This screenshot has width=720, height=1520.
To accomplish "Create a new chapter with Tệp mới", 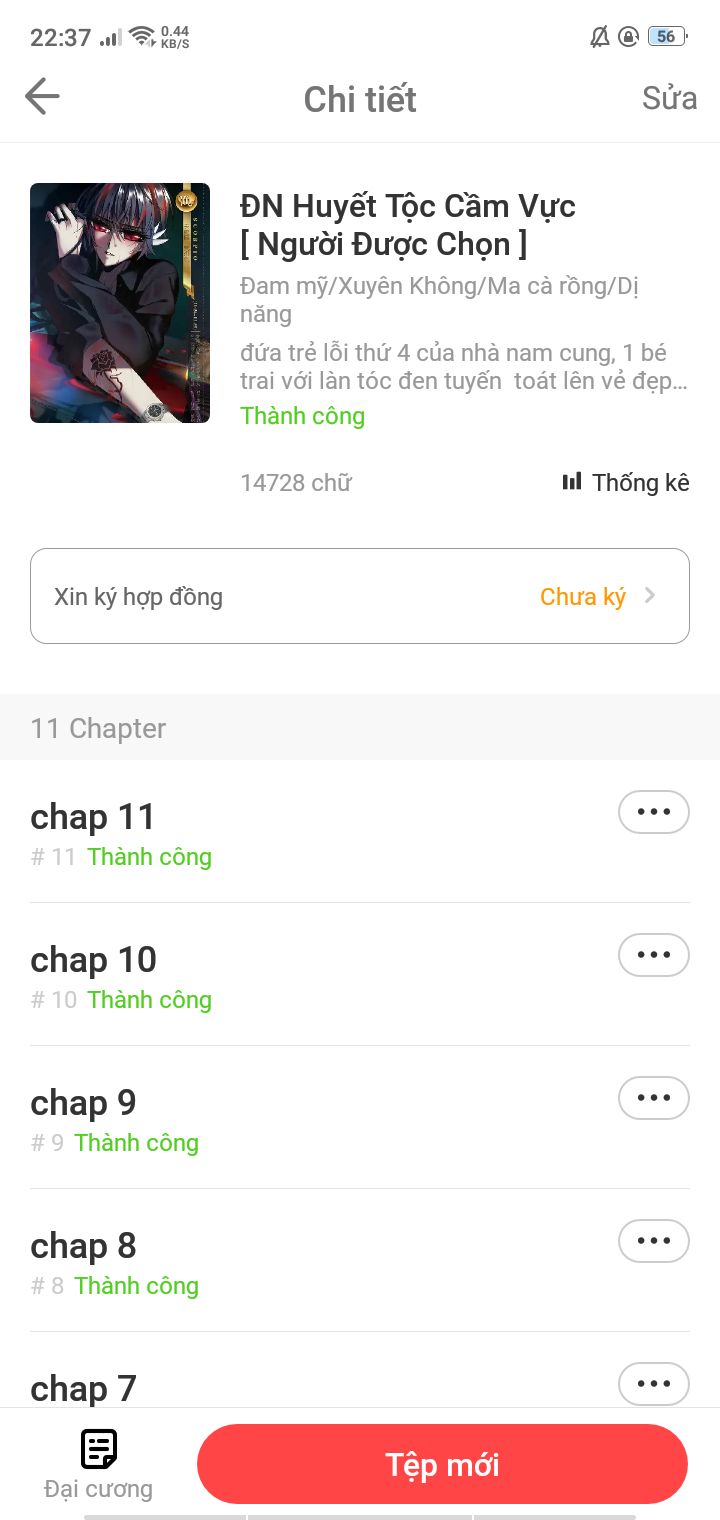I will (x=442, y=1465).
